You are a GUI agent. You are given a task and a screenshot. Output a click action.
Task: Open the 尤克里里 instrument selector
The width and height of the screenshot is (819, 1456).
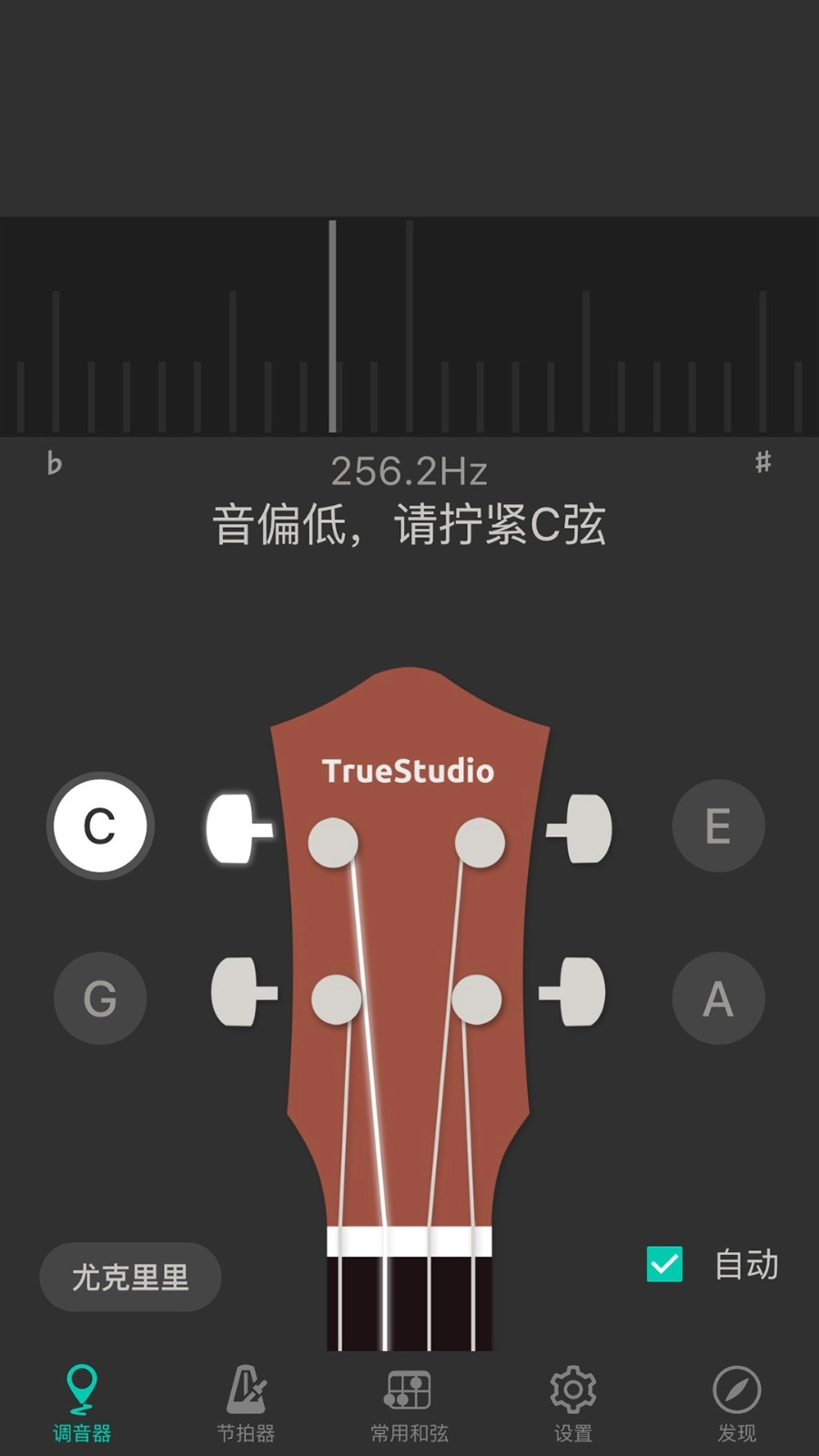tap(129, 1278)
